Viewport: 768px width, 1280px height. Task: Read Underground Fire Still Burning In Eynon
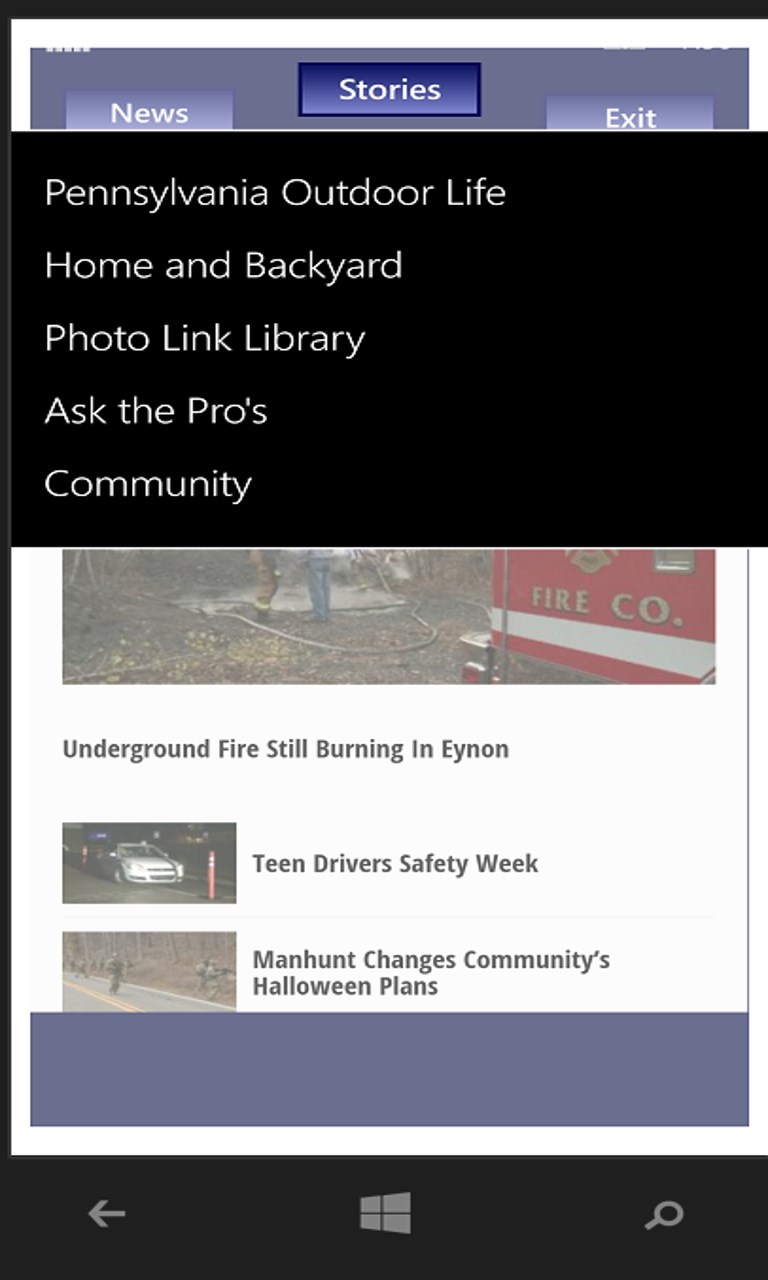click(x=285, y=749)
